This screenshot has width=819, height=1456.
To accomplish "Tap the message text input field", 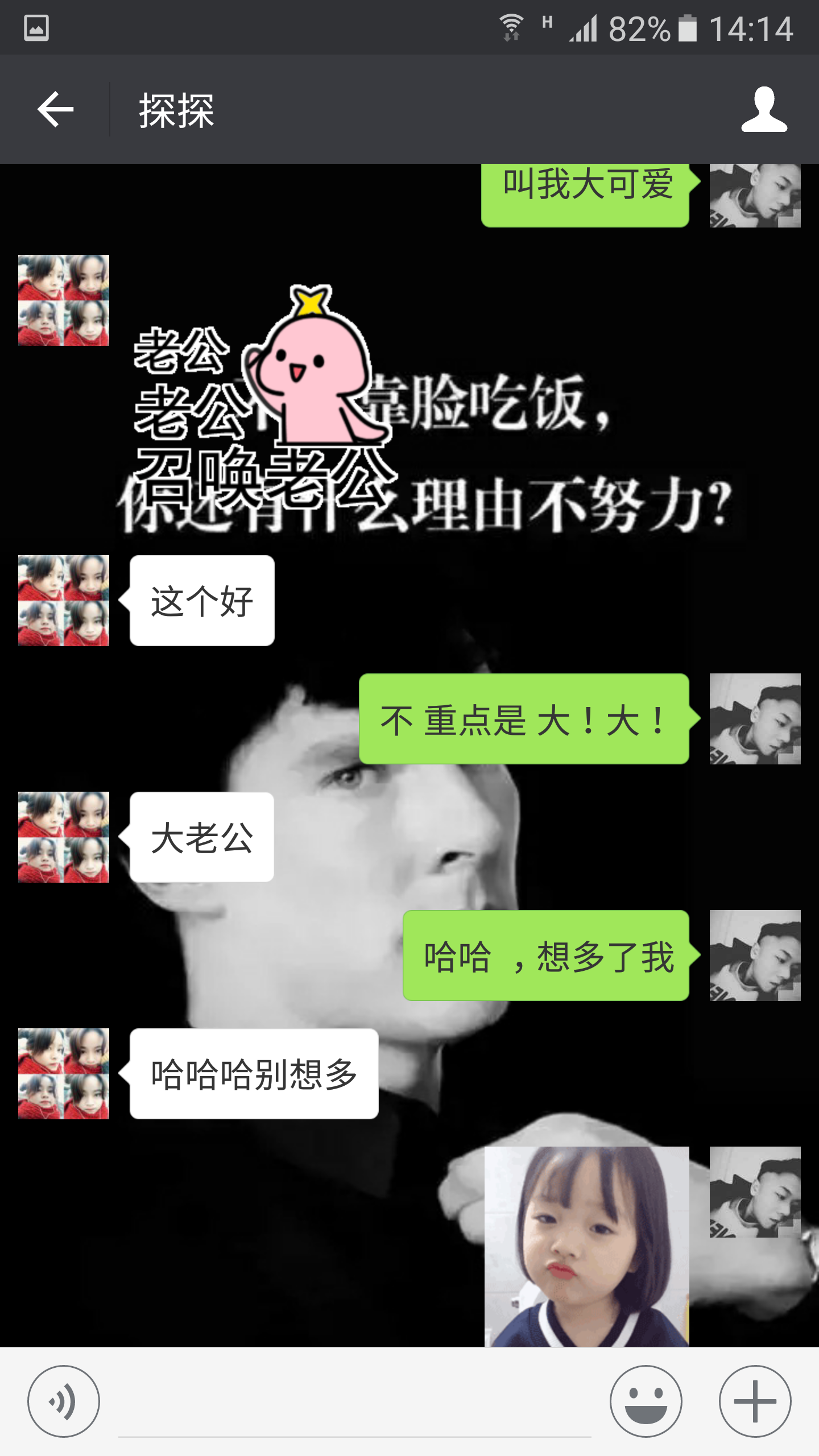I will [355, 1405].
